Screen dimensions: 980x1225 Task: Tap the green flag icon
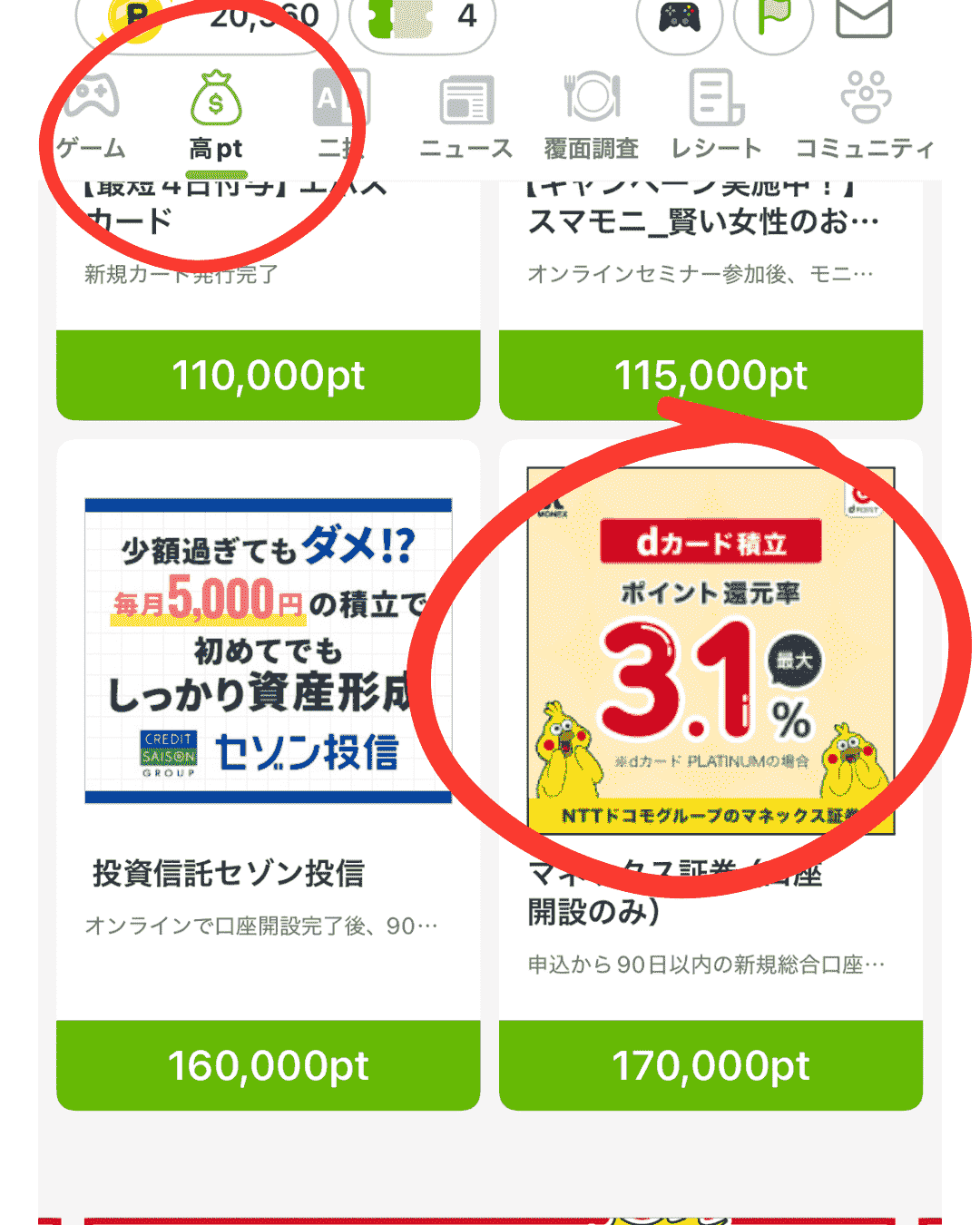click(773, 17)
